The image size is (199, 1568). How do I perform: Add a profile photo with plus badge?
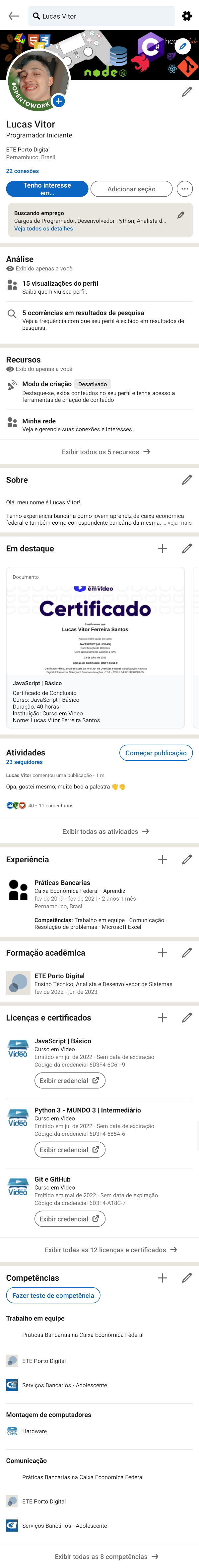coord(59,101)
